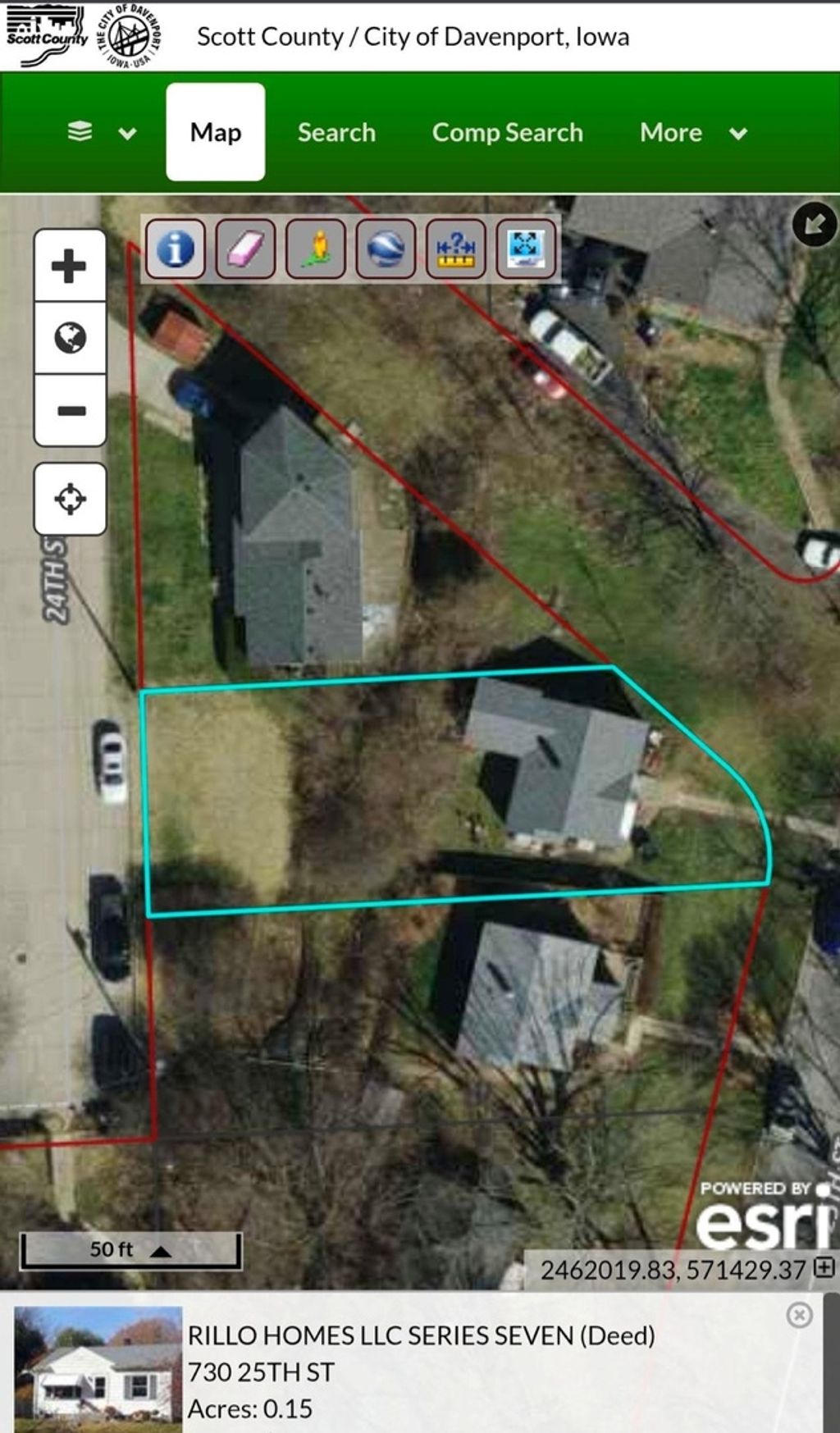Select the measure distance tool
This screenshot has width=840, height=1433.
point(456,249)
